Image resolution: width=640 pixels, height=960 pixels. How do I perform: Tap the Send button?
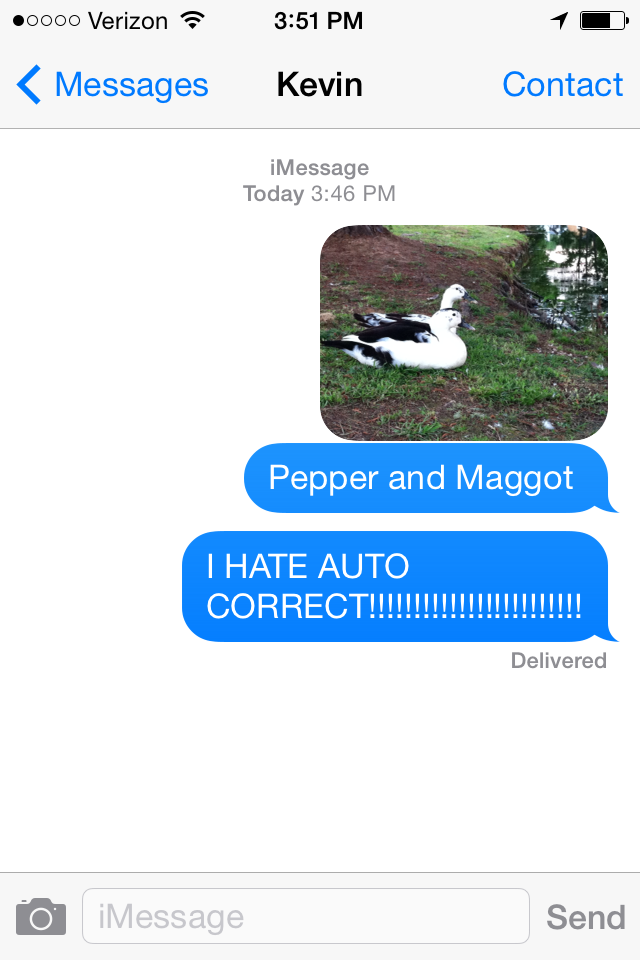pos(585,917)
